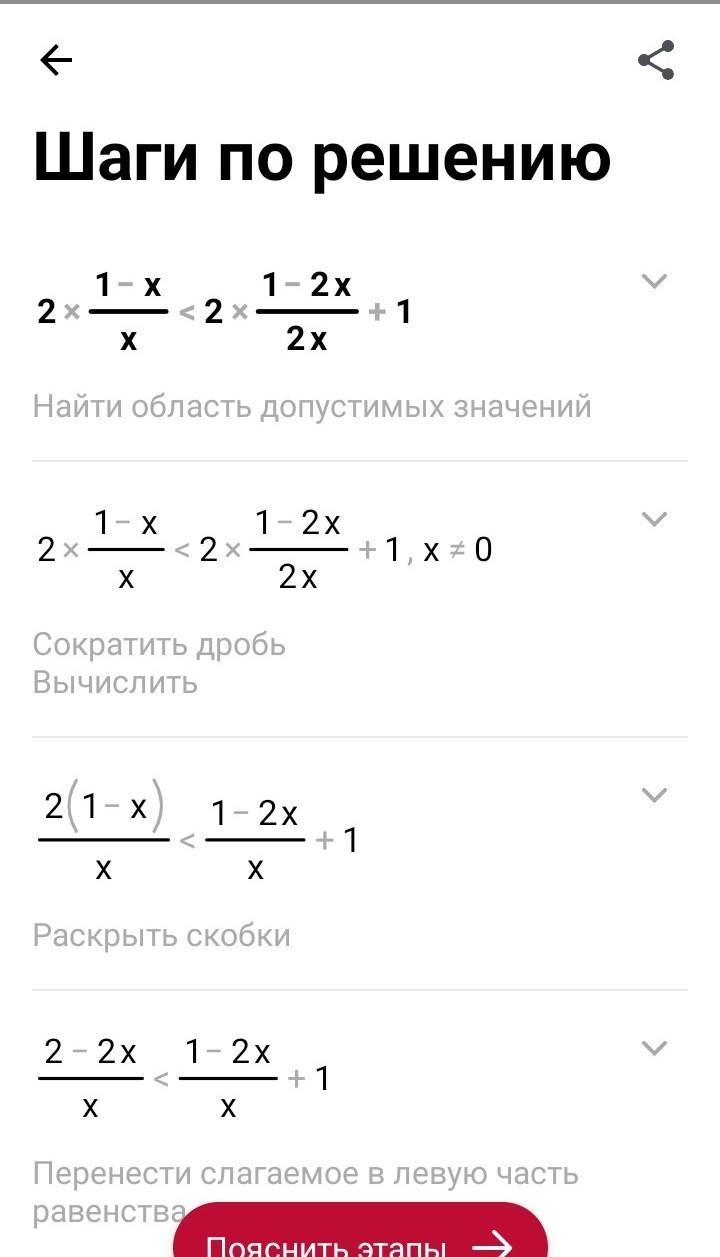
Task: Expand the 'Раскрыть скобки' step
Action: click(654, 795)
